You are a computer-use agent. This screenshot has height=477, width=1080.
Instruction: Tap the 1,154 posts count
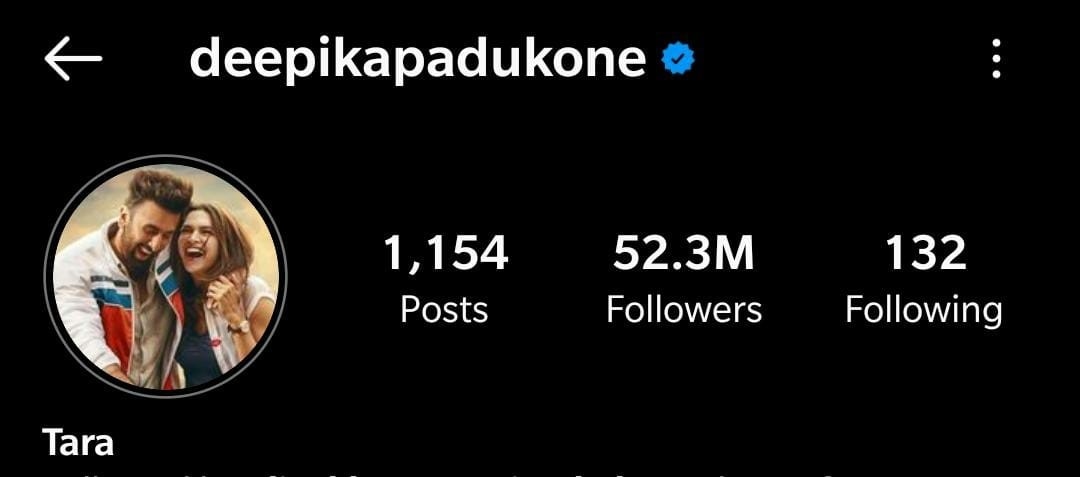click(445, 279)
